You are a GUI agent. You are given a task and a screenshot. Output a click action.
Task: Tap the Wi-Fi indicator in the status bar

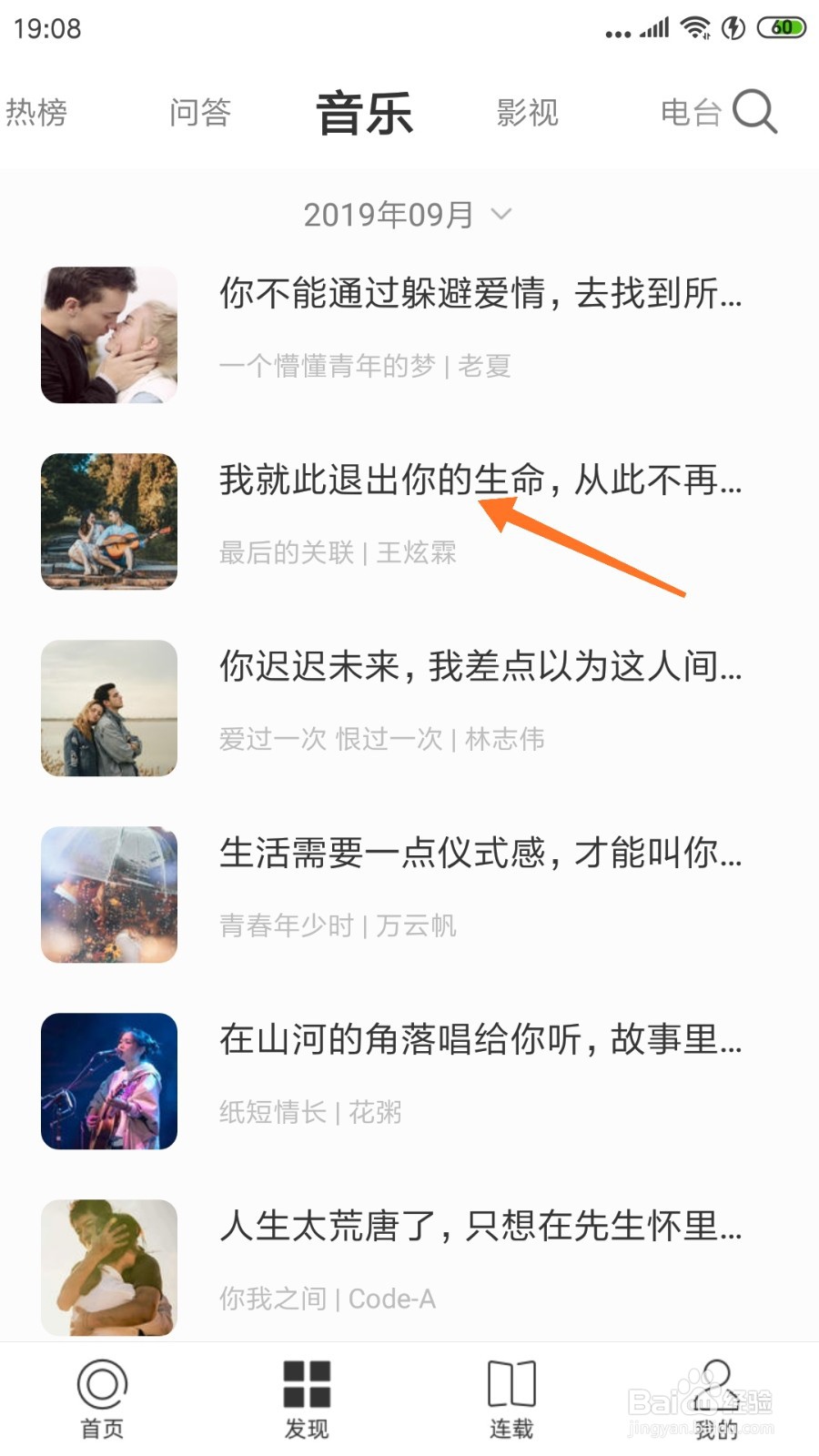[x=697, y=25]
